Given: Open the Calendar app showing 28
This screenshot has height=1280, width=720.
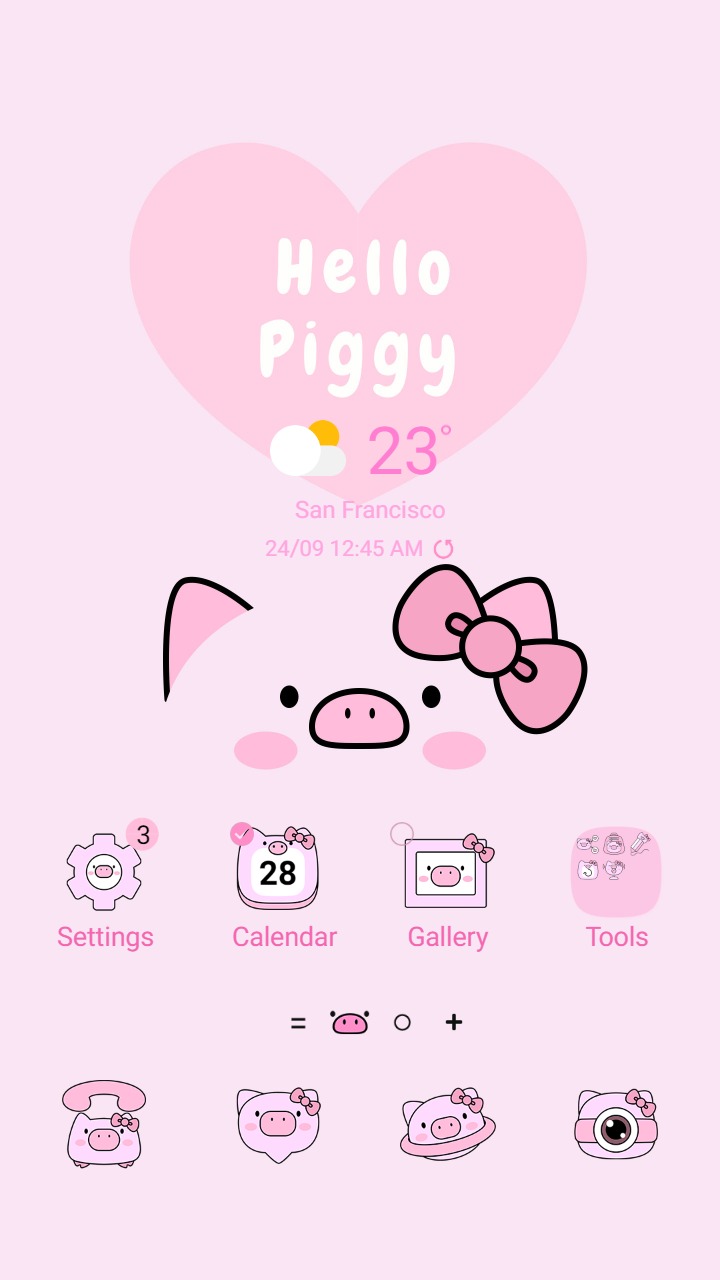Looking at the screenshot, I should click(x=277, y=868).
